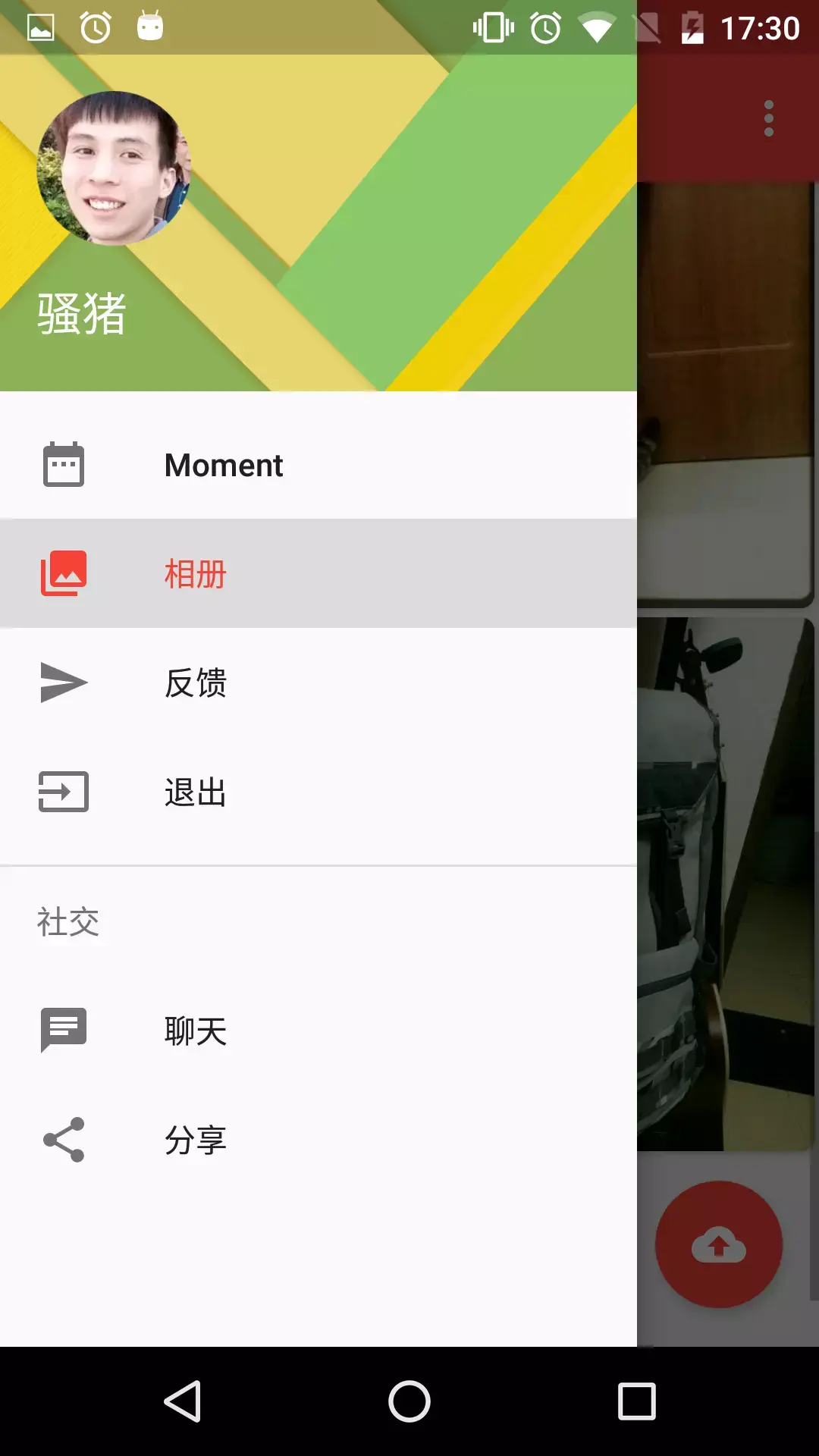
Task: Open 反馈 feedback
Action: [318, 682]
